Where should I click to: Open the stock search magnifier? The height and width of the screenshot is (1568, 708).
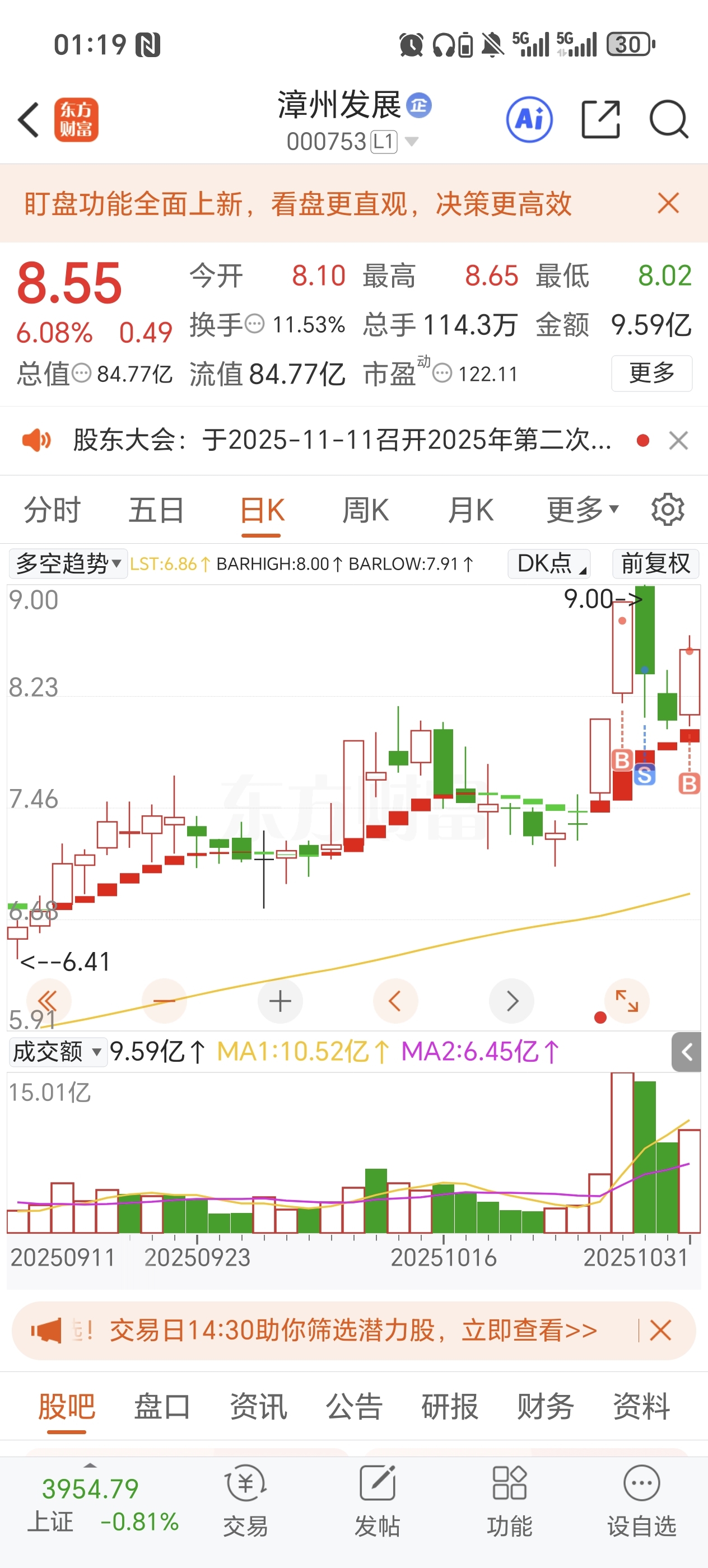(668, 120)
